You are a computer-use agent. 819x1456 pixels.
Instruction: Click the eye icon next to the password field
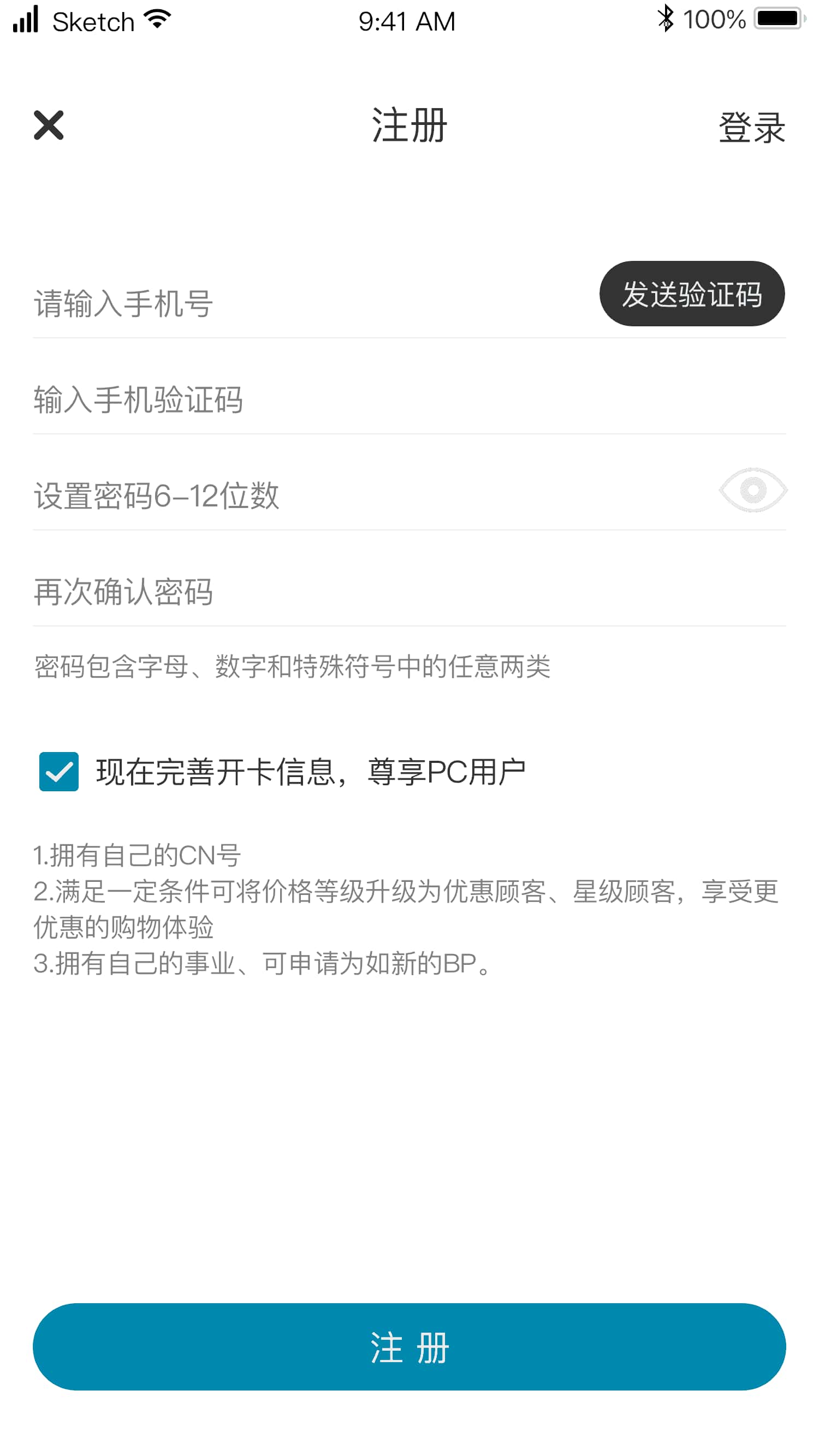point(752,491)
